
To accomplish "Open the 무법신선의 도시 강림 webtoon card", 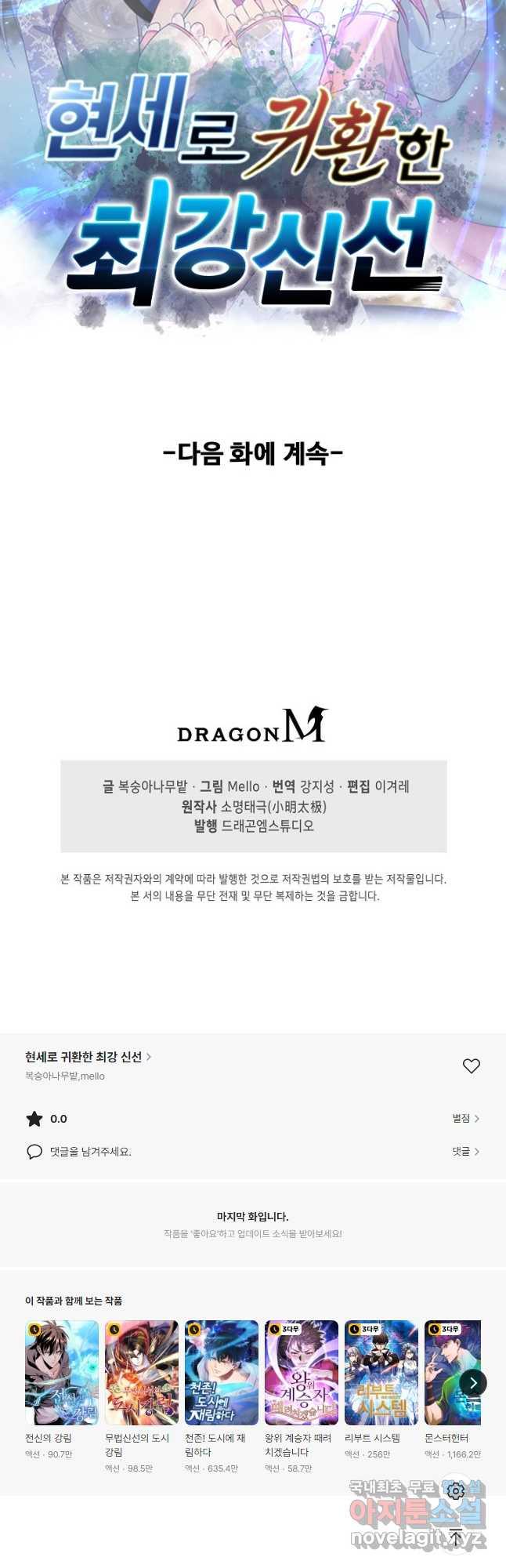I will [142, 1373].
